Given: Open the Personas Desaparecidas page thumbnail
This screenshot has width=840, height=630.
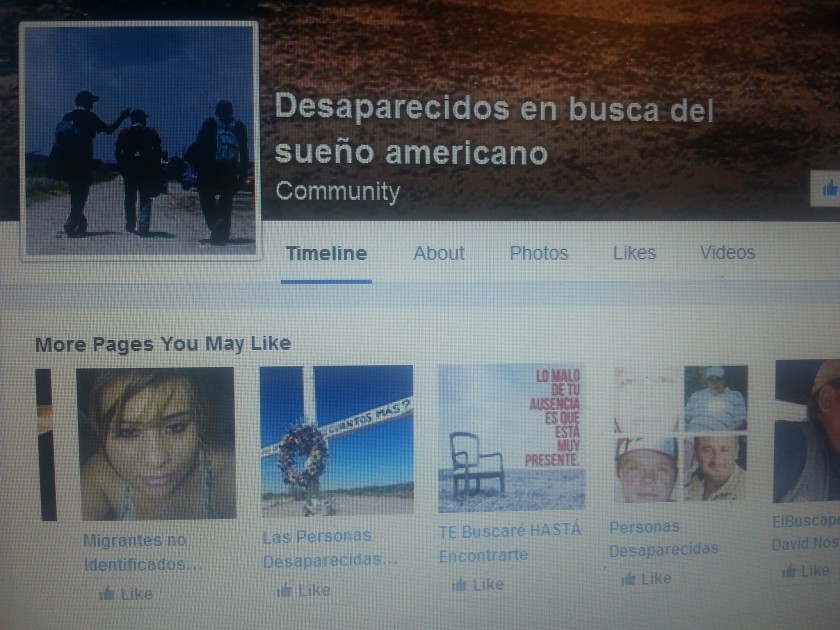Looking at the screenshot, I should 679,433.
